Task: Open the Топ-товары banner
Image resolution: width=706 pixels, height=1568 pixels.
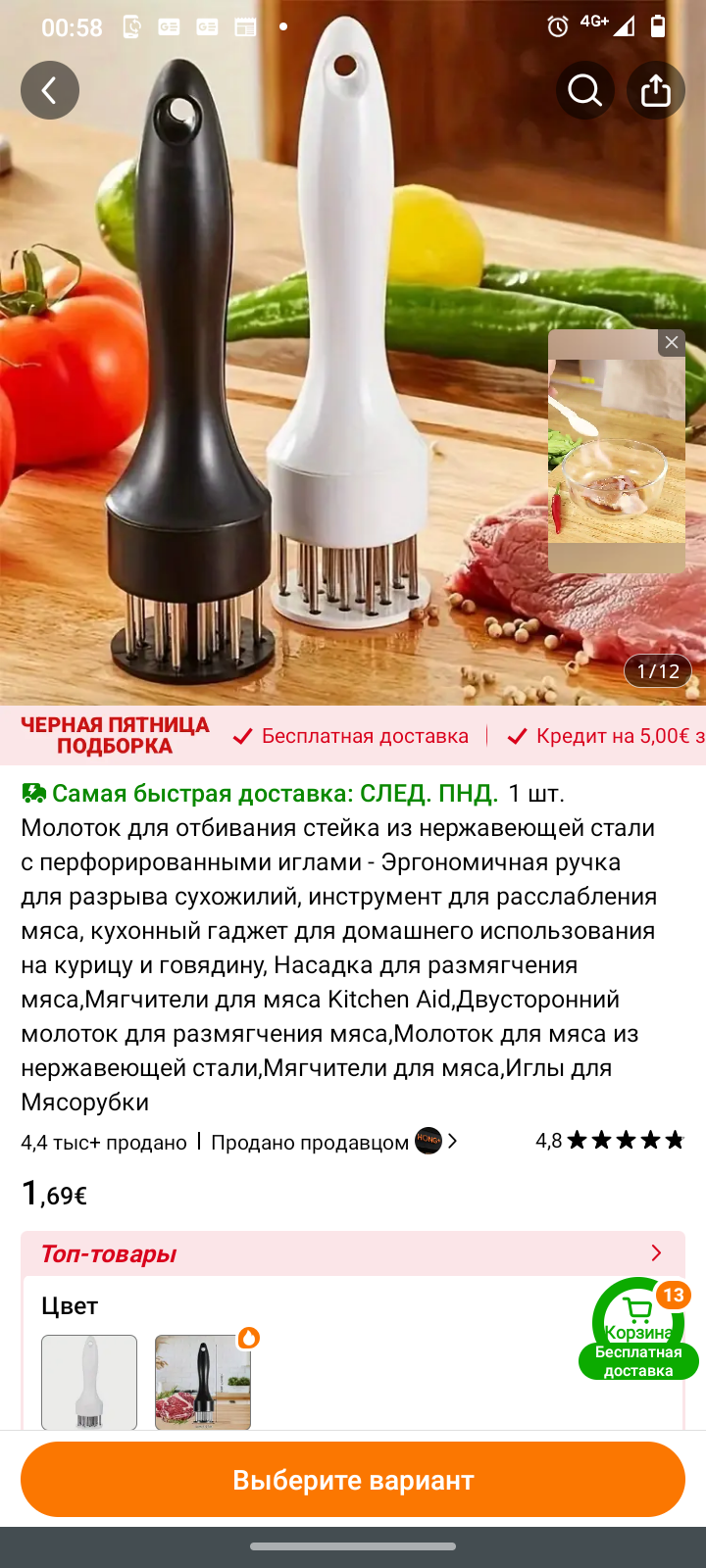Action: point(353,1253)
